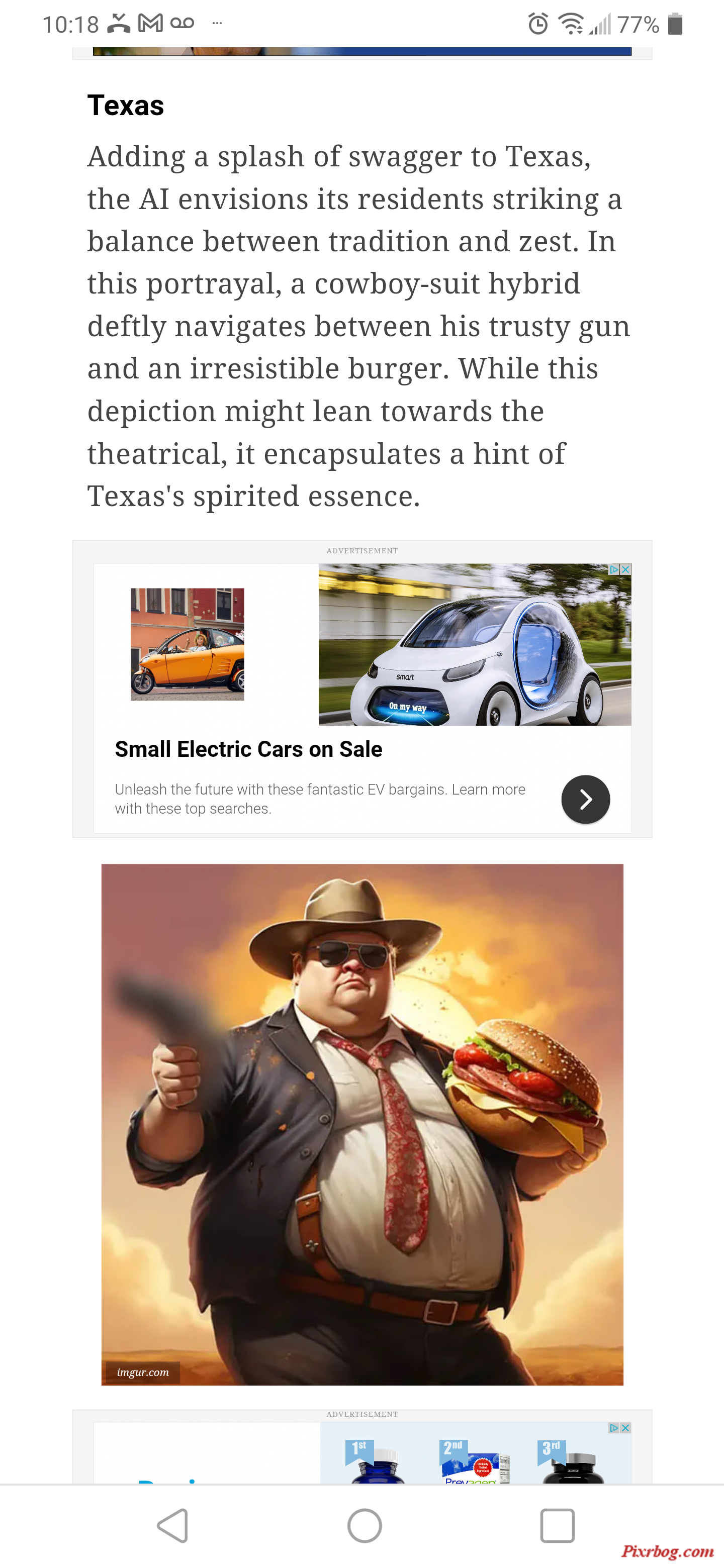The height and width of the screenshot is (1568, 724).
Task: Go back with system back button
Action: click(x=173, y=1525)
